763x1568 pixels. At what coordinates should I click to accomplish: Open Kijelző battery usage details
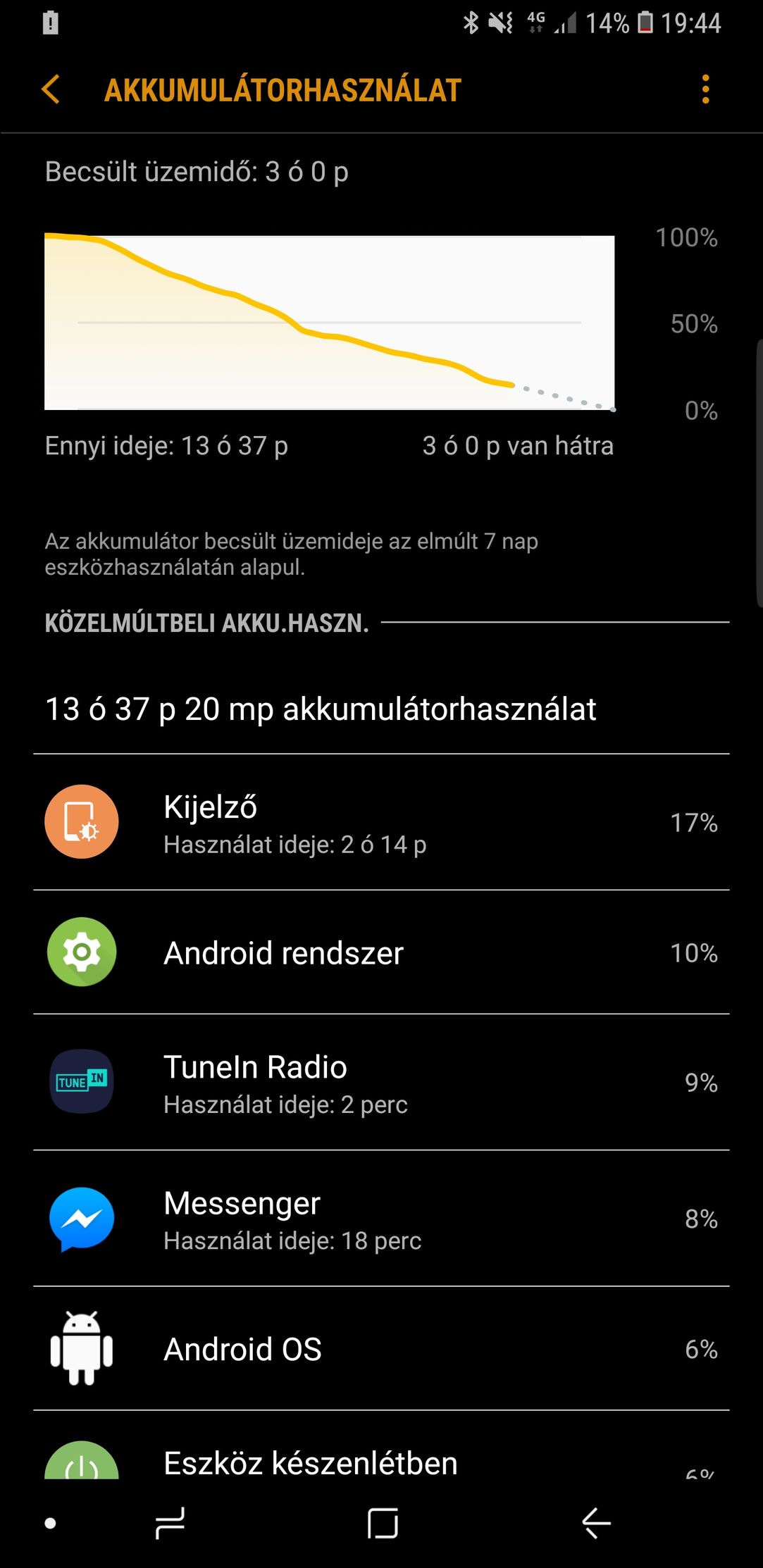(381, 822)
